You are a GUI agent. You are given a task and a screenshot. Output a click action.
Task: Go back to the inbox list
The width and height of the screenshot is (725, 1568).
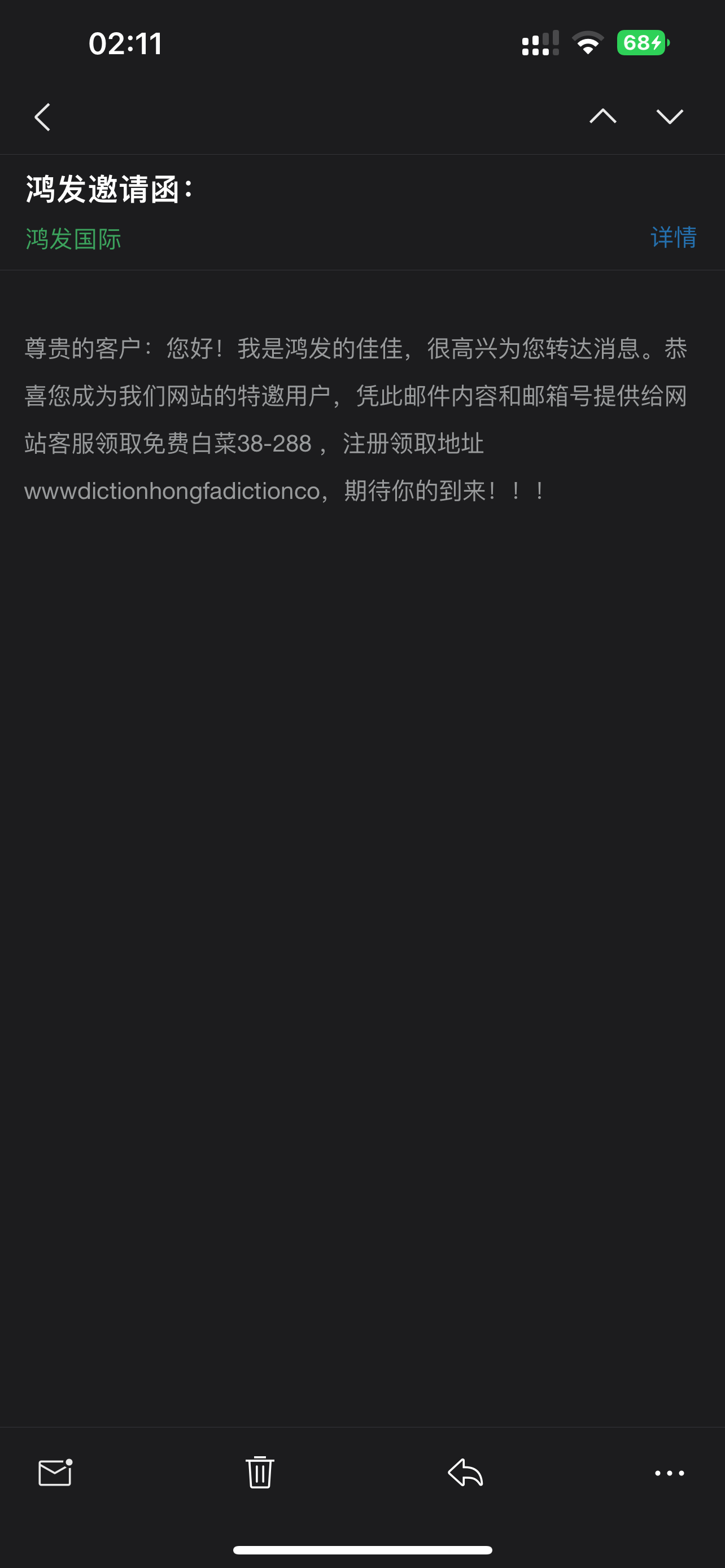[x=42, y=117]
